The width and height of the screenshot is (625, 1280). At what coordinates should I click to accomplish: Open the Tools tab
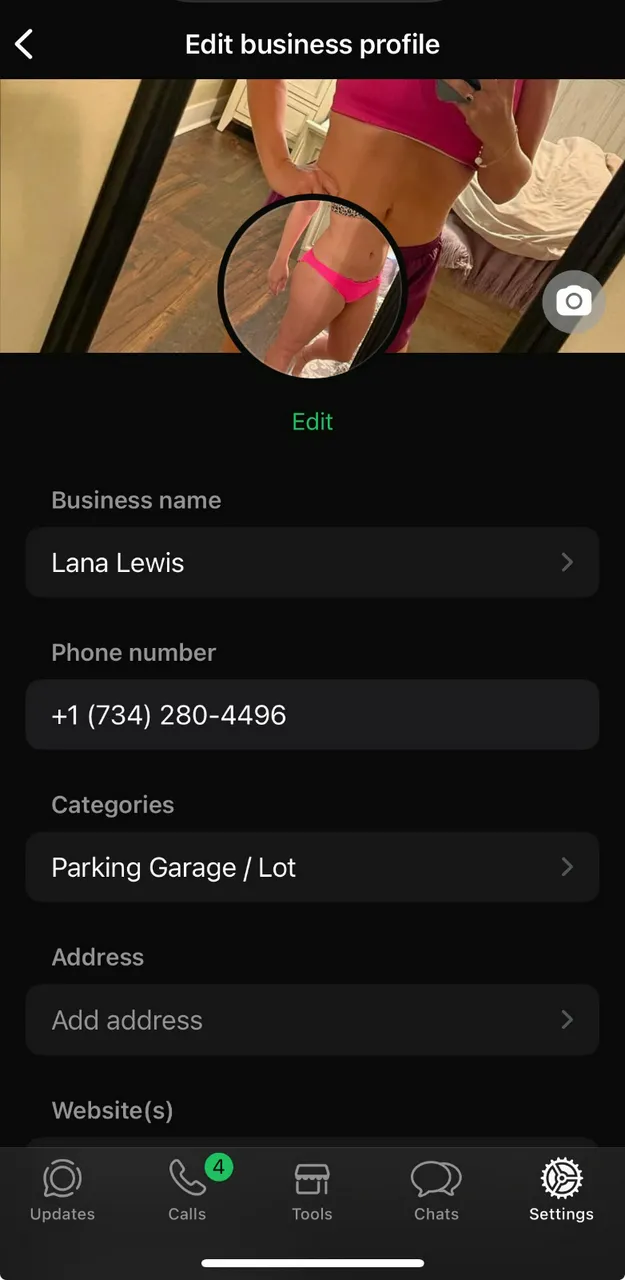point(312,1191)
